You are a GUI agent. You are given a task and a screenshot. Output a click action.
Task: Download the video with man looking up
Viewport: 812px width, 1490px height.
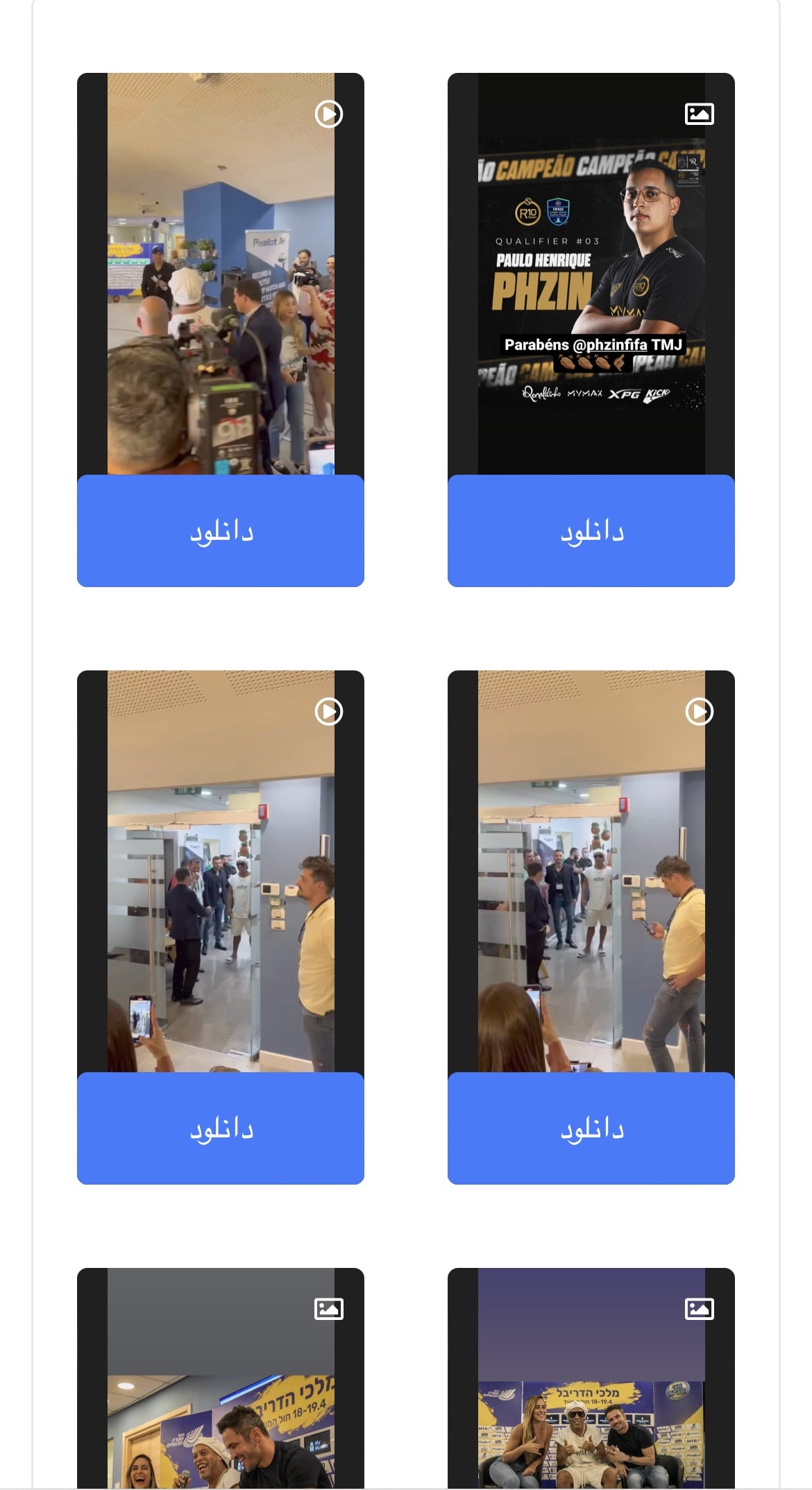(x=221, y=1128)
